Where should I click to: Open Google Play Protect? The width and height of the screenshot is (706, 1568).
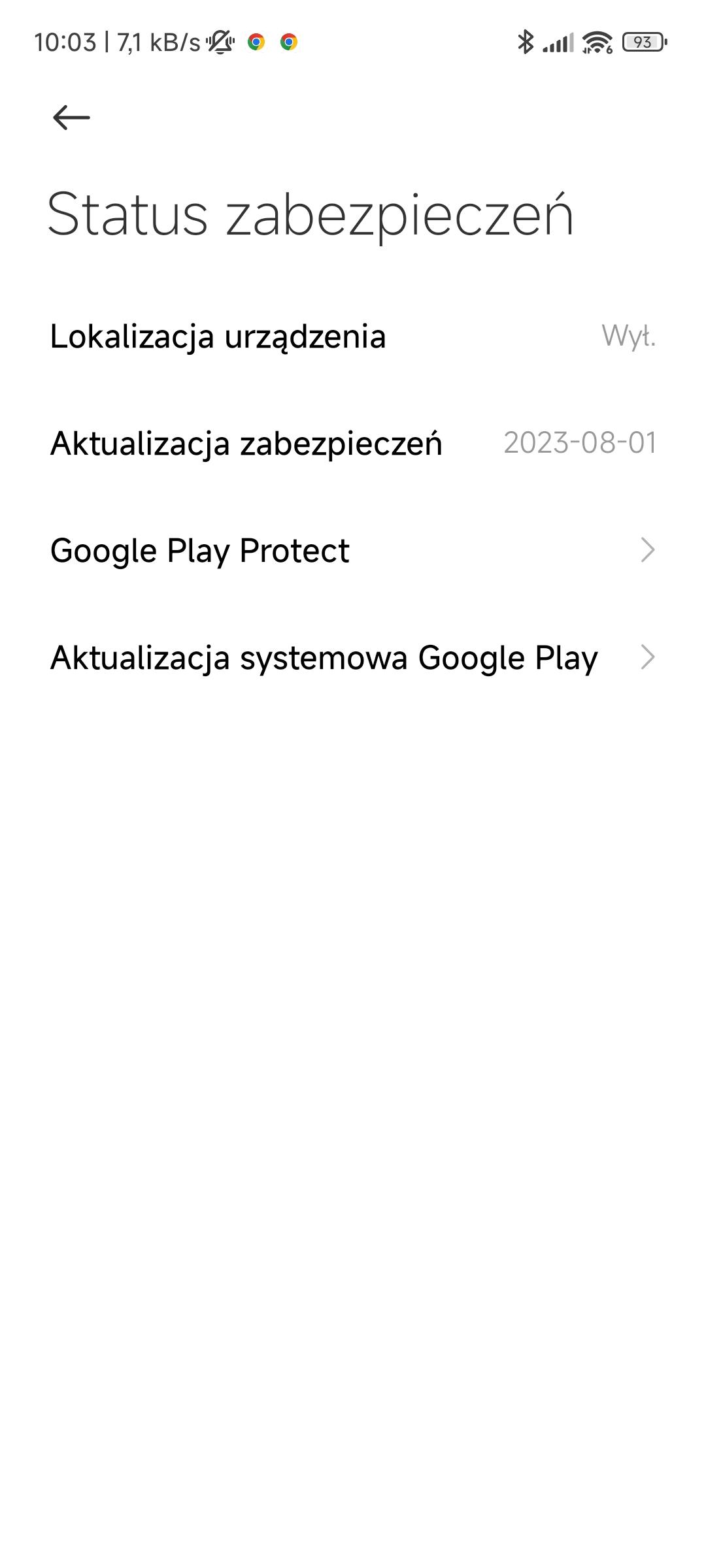coord(353,550)
